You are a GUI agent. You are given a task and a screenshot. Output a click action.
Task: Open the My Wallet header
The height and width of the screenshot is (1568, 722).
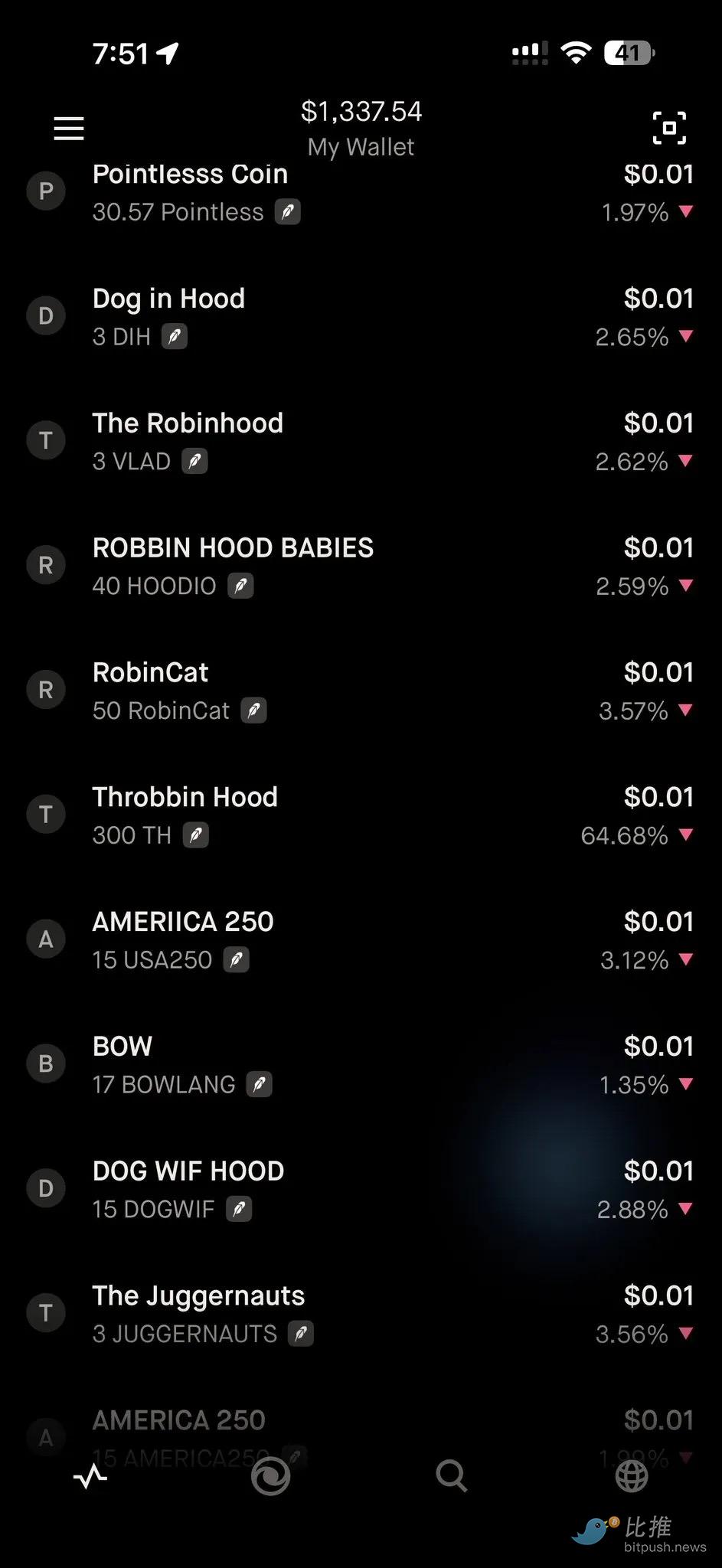click(x=361, y=128)
